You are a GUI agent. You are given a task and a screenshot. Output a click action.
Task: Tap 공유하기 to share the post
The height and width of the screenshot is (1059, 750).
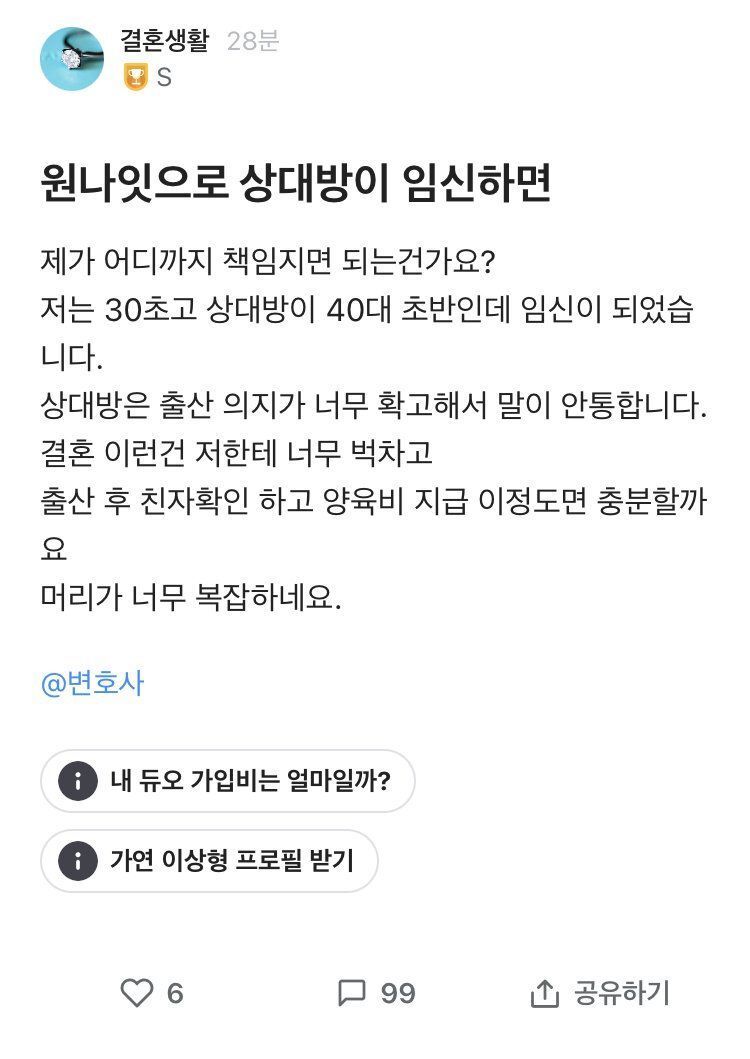point(600,993)
